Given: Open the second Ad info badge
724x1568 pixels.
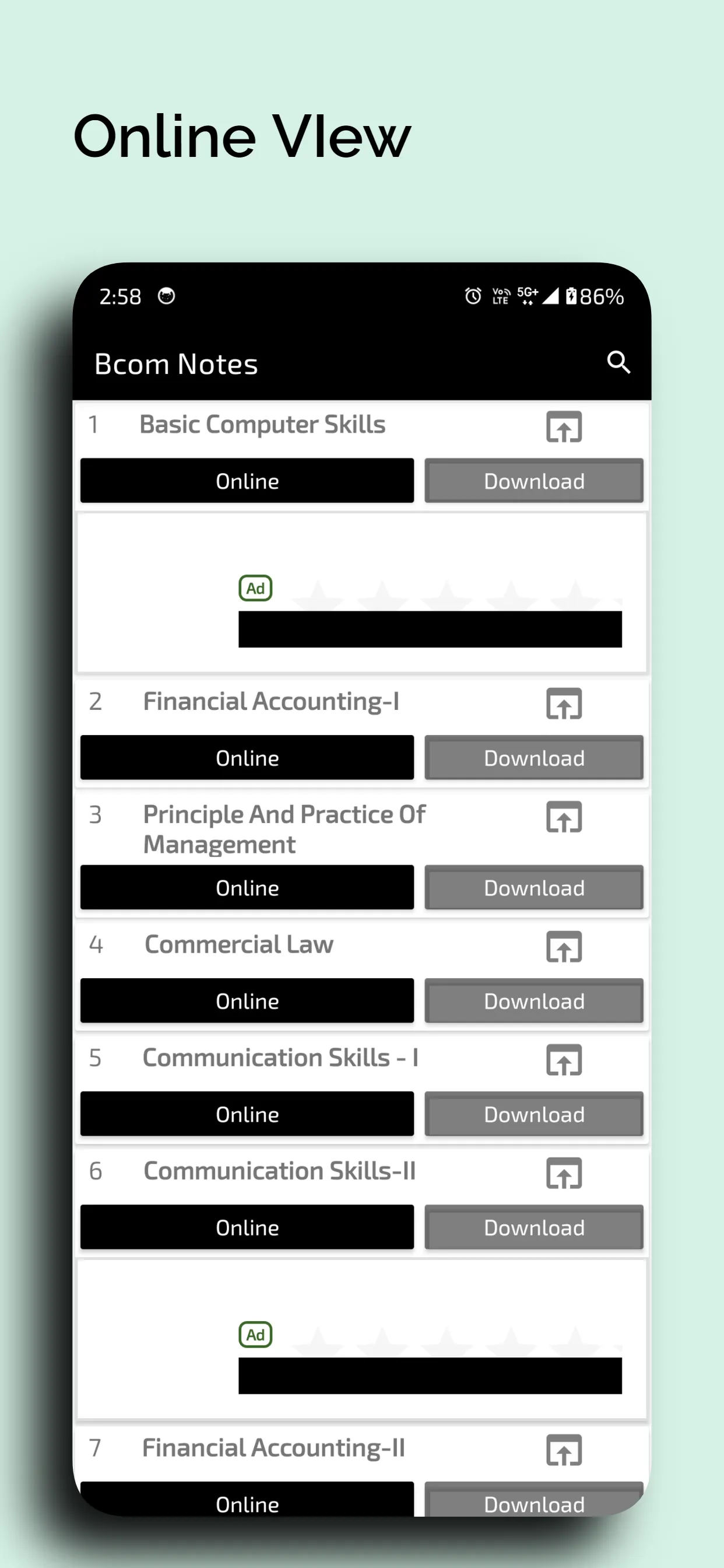Looking at the screenshot, I should [255, 1335].
